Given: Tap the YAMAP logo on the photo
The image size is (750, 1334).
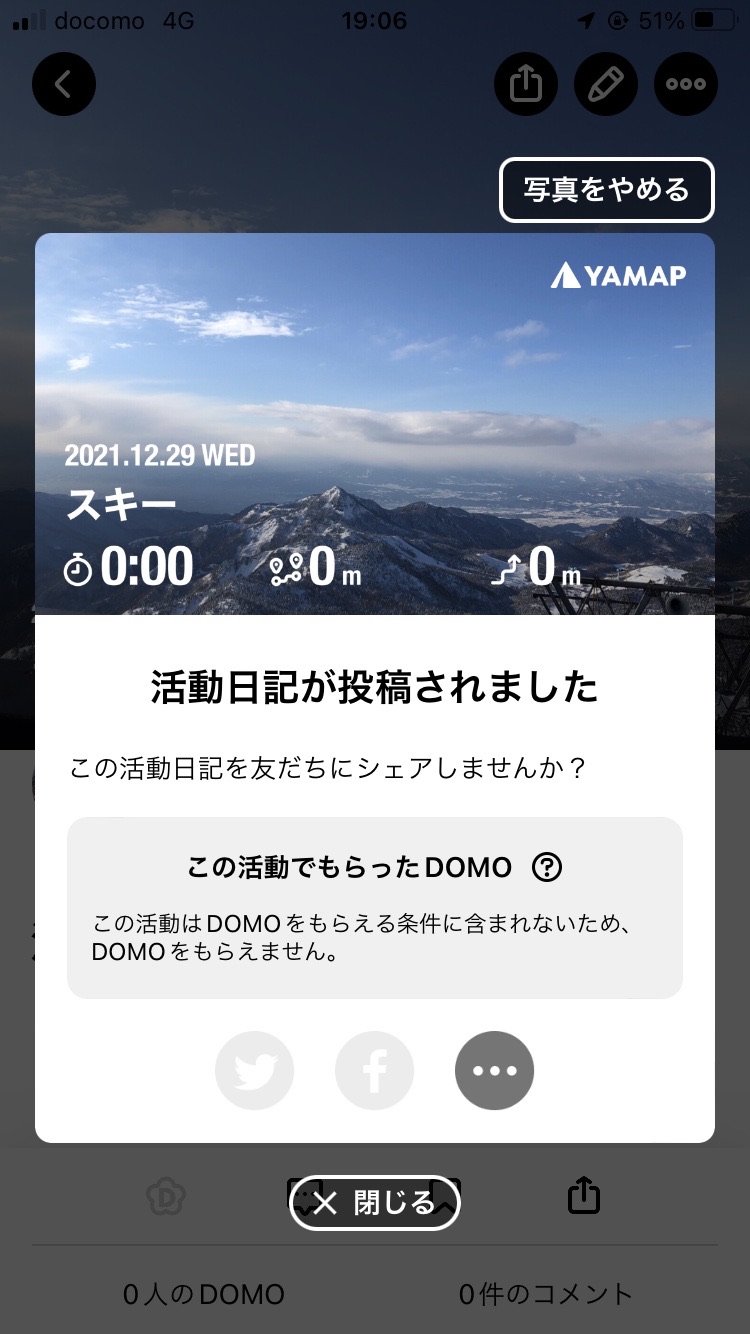Looking at the screenshot, I should tap(619, 276).
